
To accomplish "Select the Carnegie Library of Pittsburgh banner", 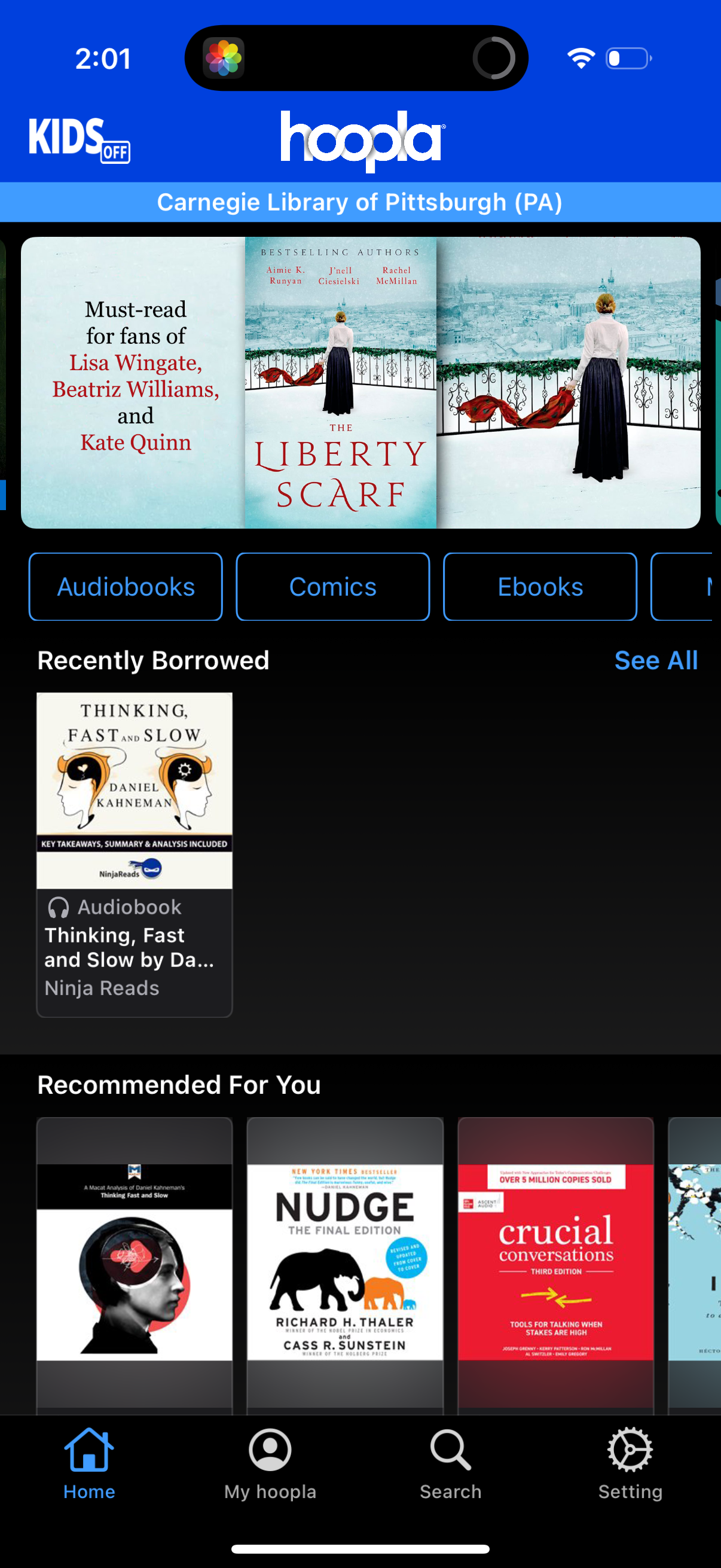I will 360,202.
